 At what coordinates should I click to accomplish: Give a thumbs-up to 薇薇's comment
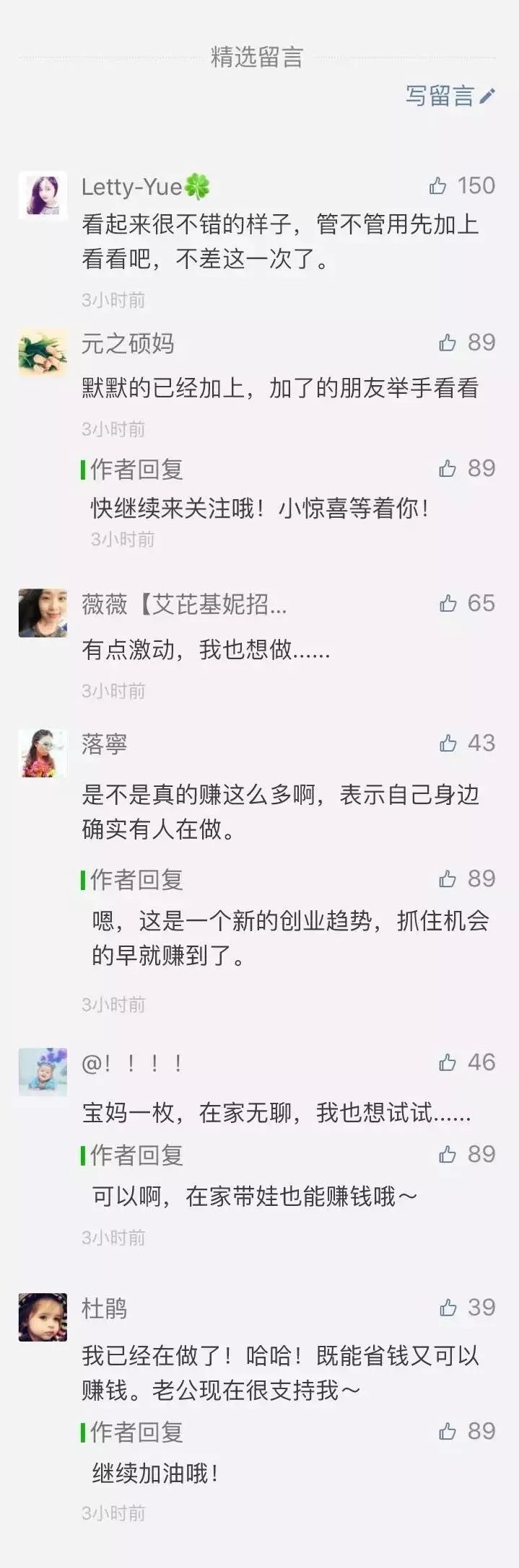click(448, 603)
